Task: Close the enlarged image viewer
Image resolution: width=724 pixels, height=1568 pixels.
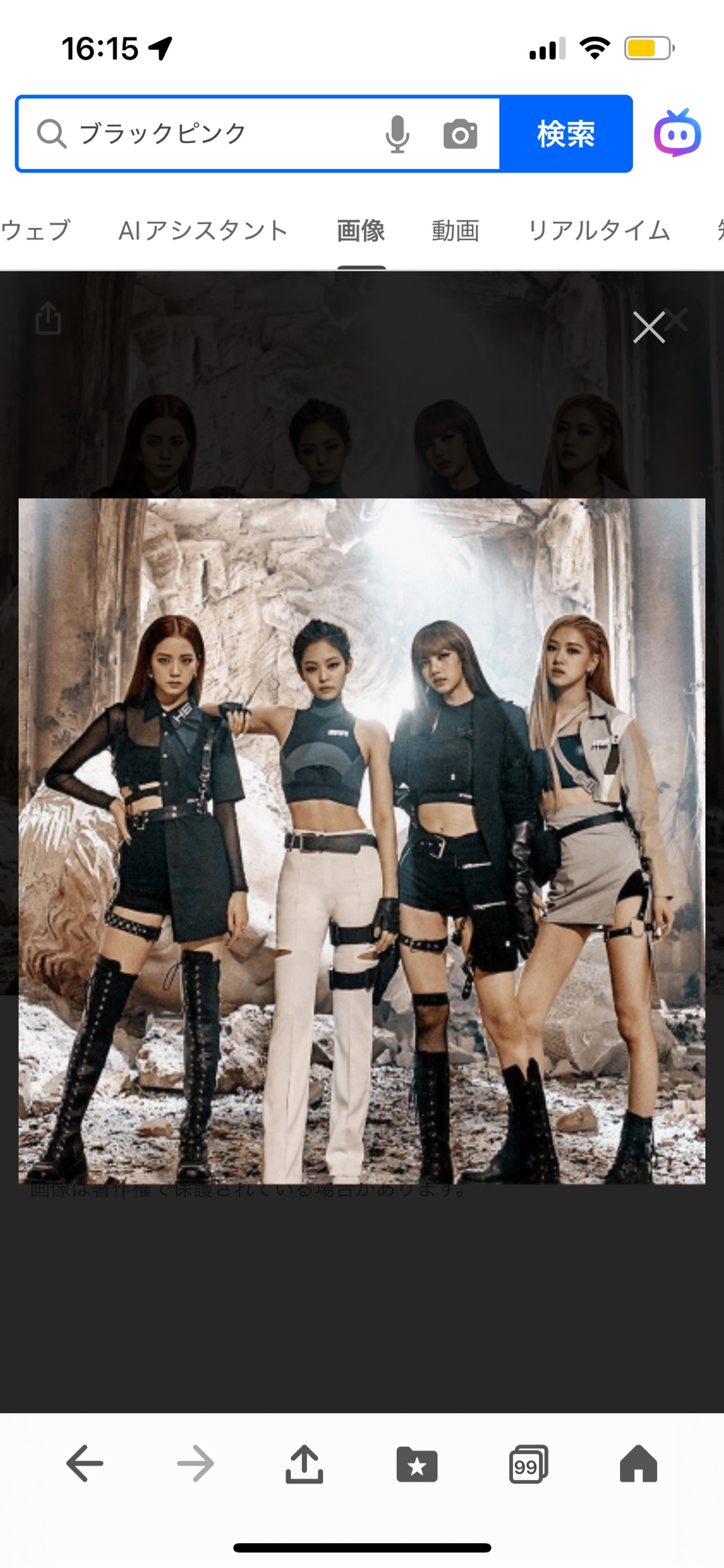Action: click(649, 327)
